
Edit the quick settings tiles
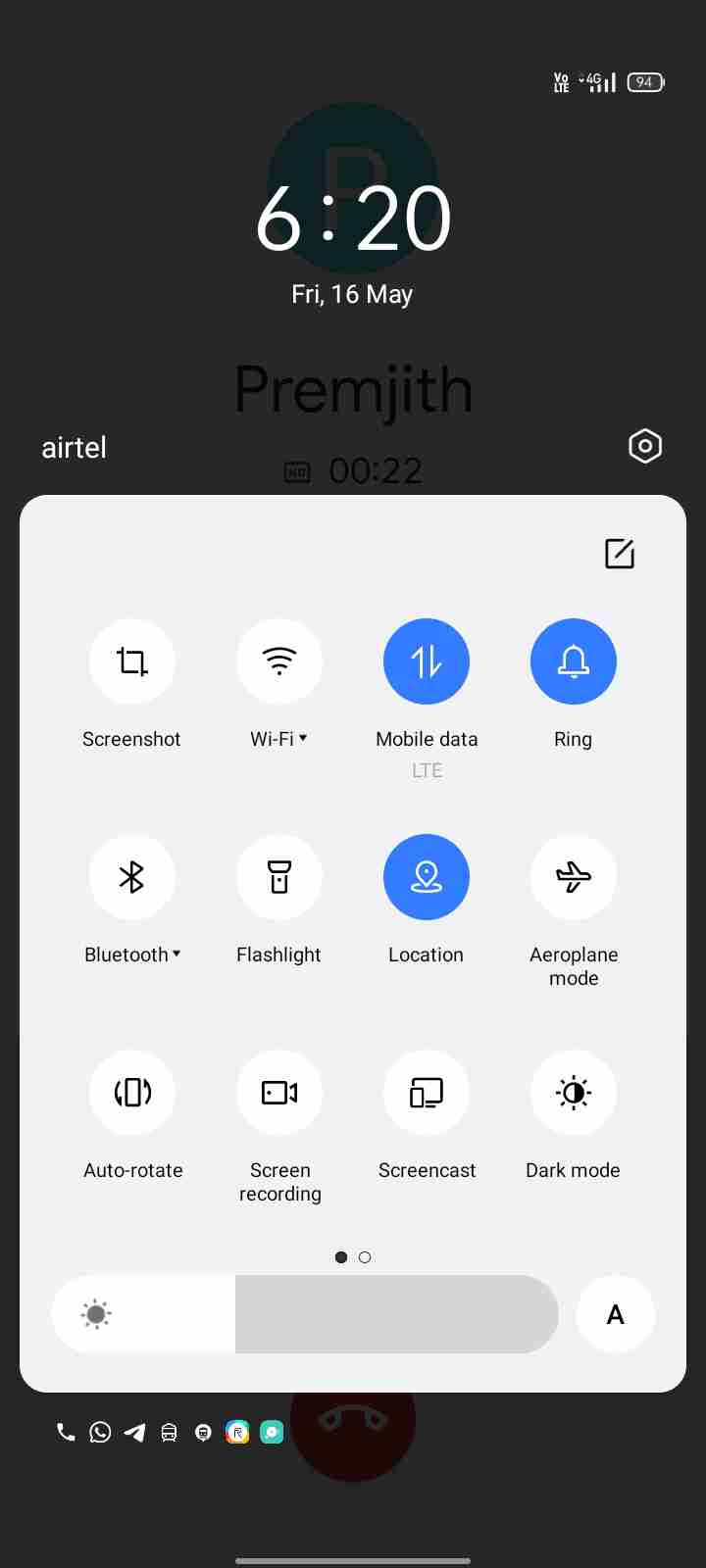click(x=620, y=554)
